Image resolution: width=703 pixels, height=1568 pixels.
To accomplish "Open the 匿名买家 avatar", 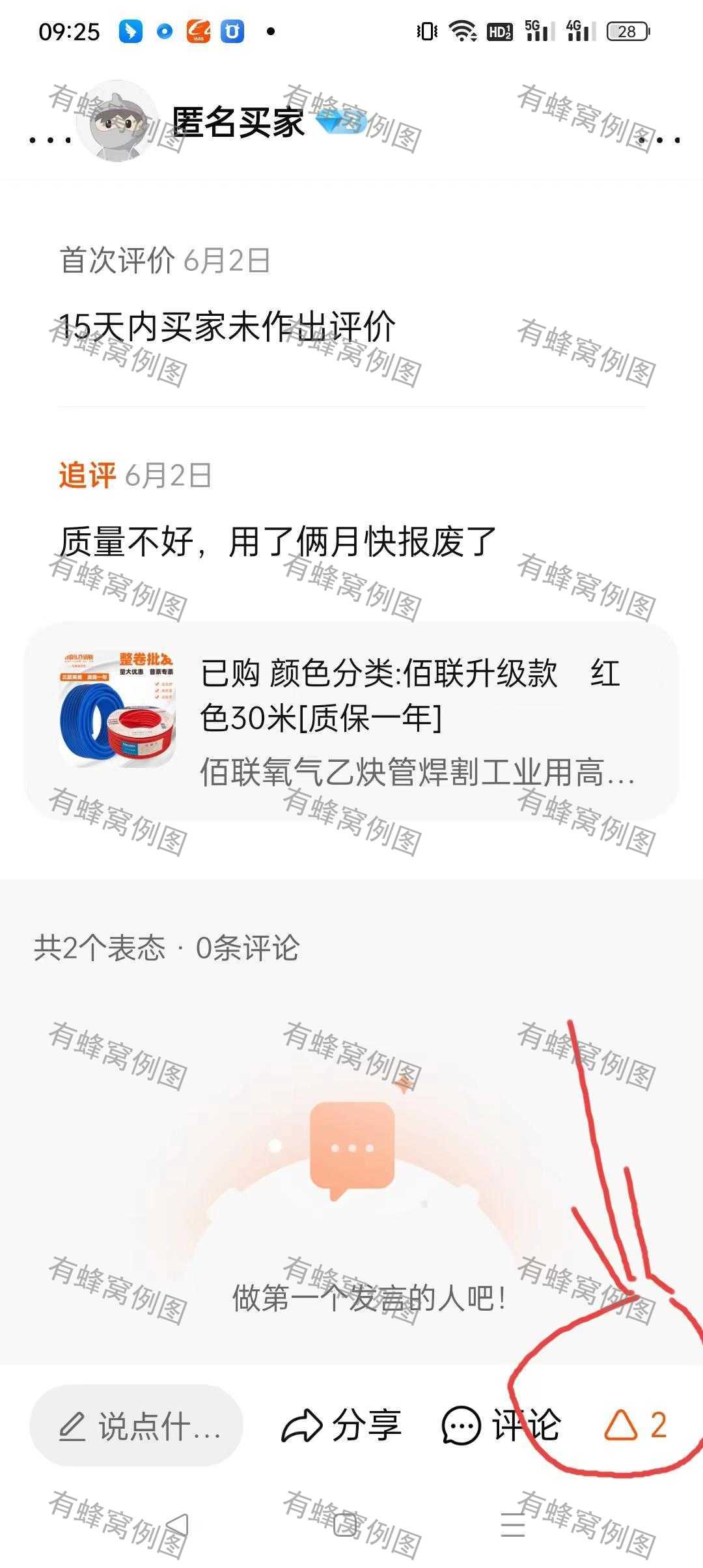I will click(117, 122).
